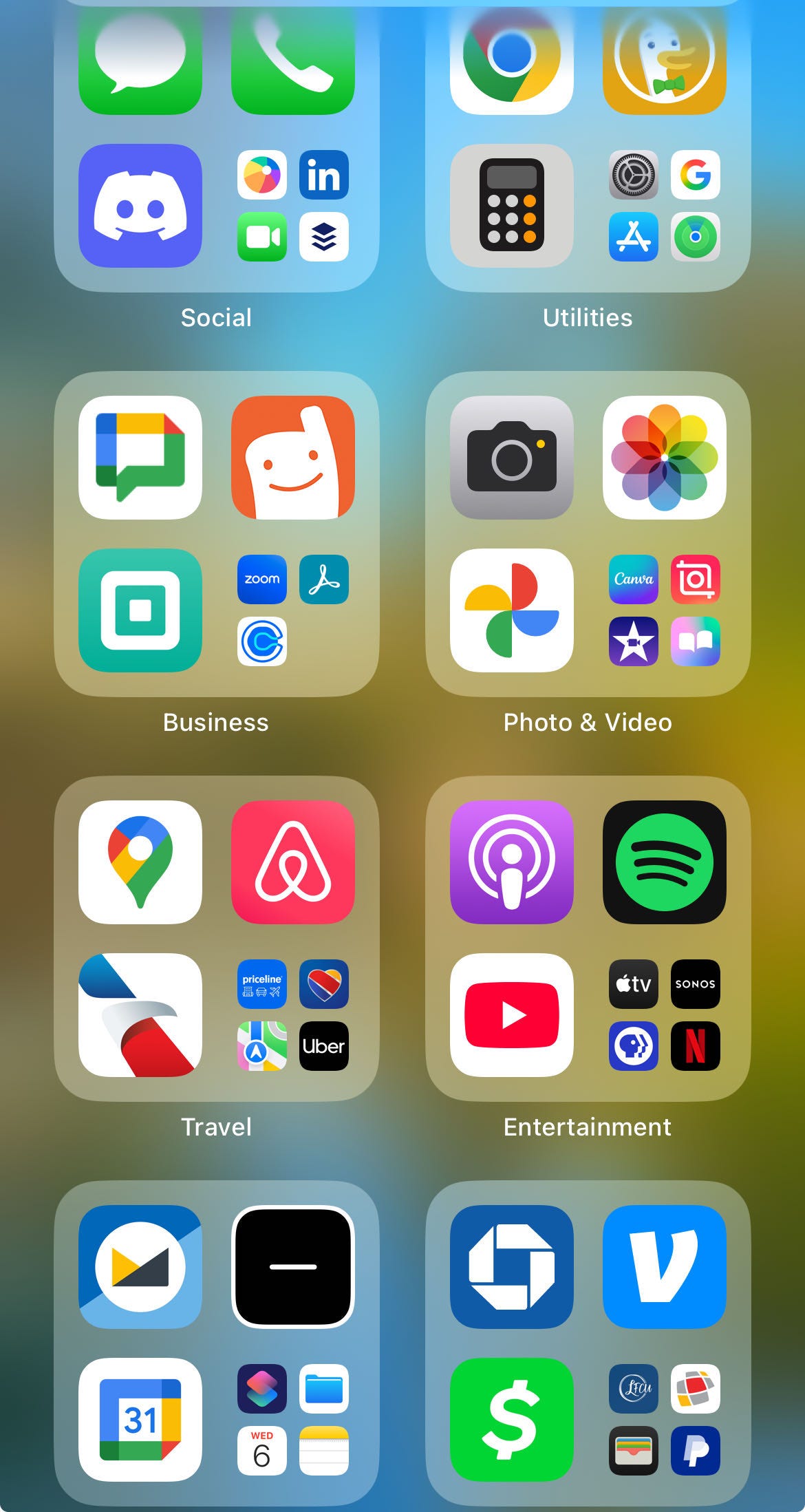Open Apple Podcasts
The height and width of the screenshot is (1512, 805).
click(x=511, y=862)
